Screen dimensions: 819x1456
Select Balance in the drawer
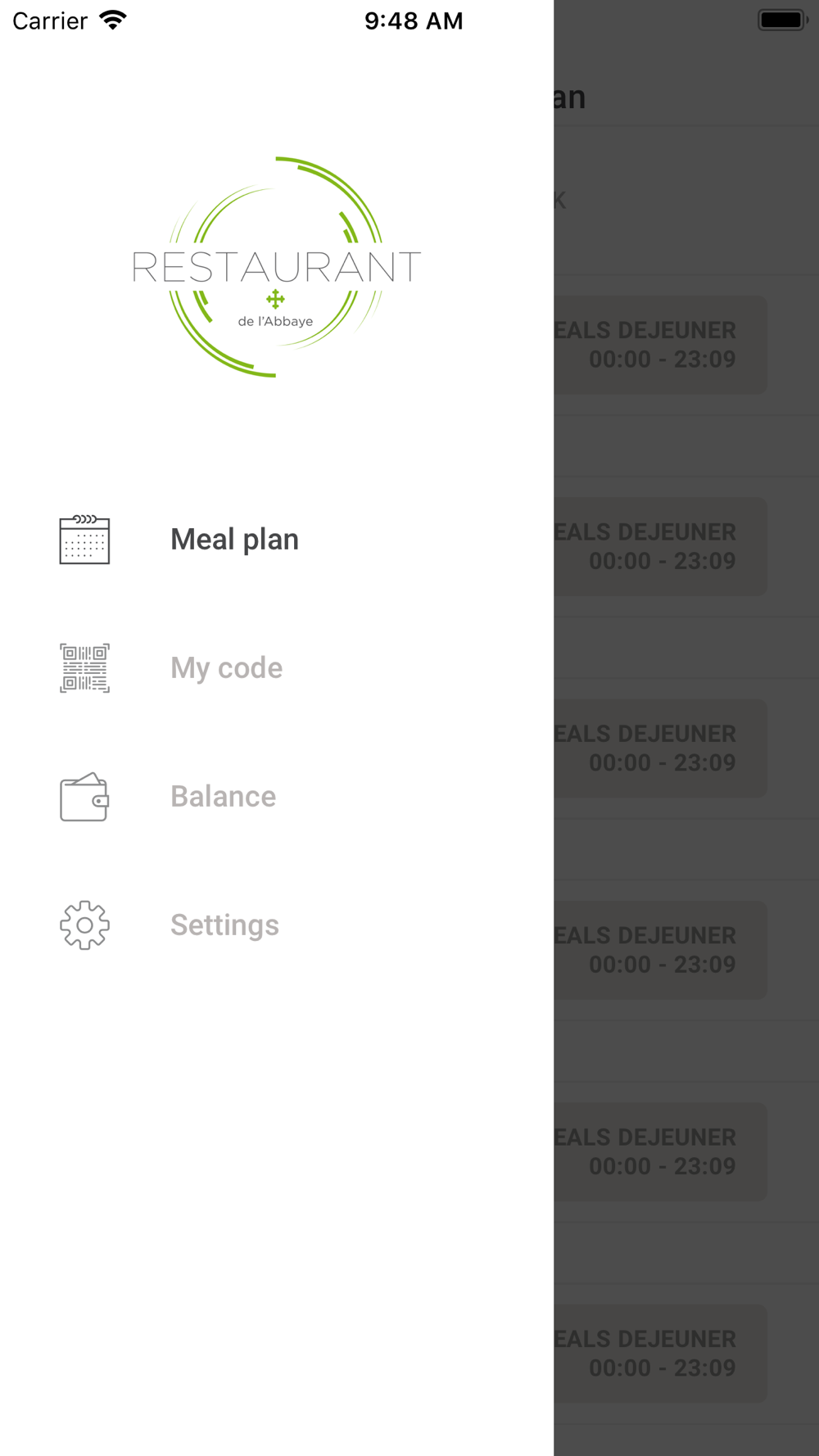coord(223,797)
